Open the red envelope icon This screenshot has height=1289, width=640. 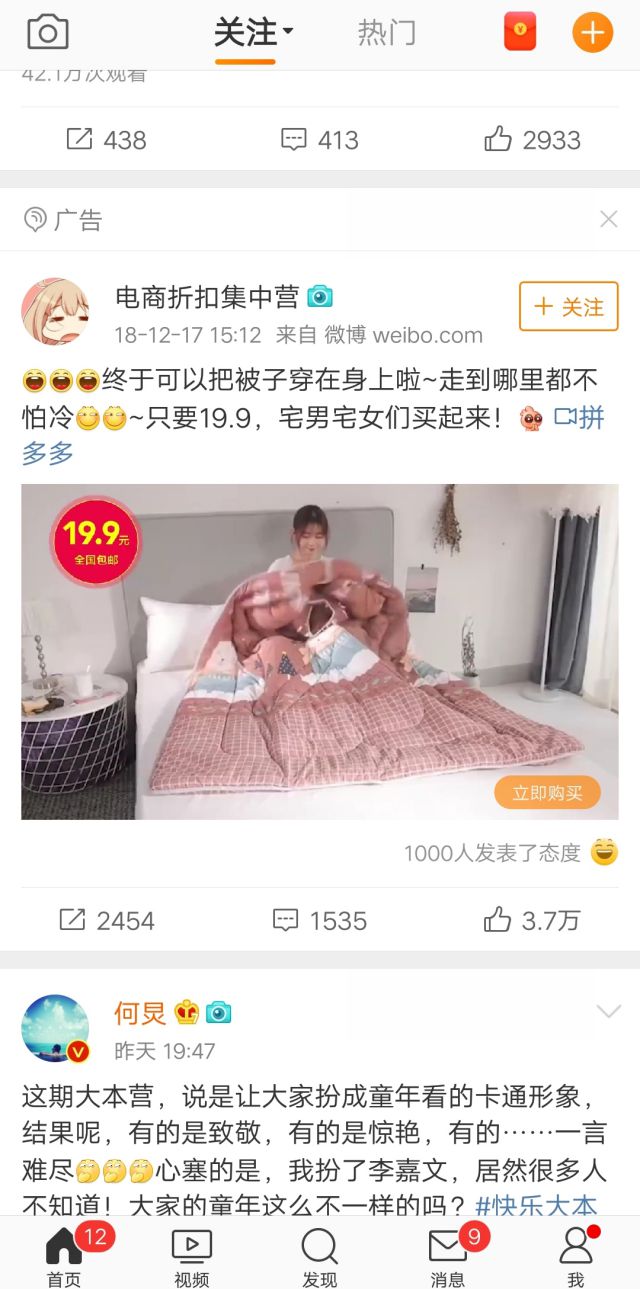[519, 33]
